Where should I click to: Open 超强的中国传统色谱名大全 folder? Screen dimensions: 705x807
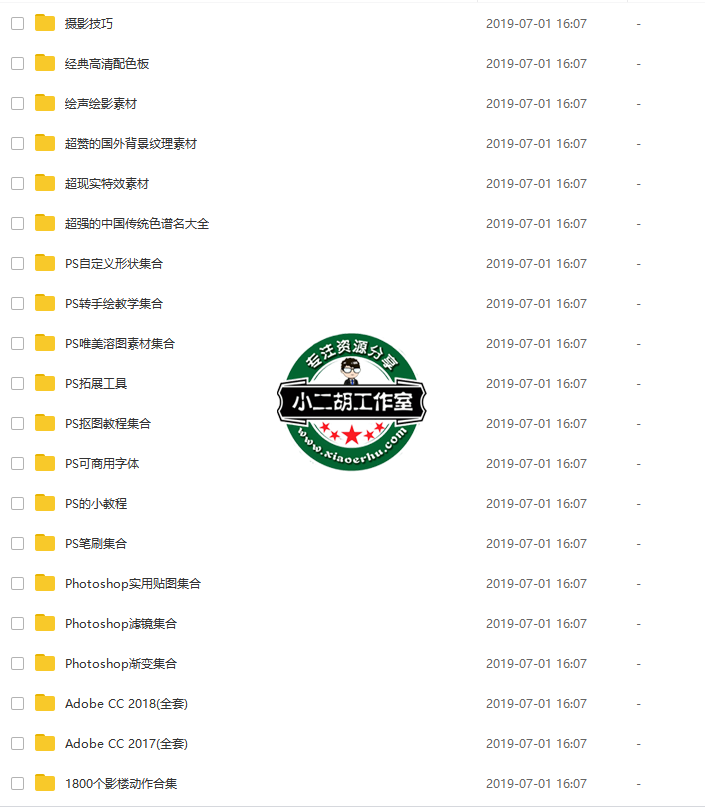tap(136, 223)
